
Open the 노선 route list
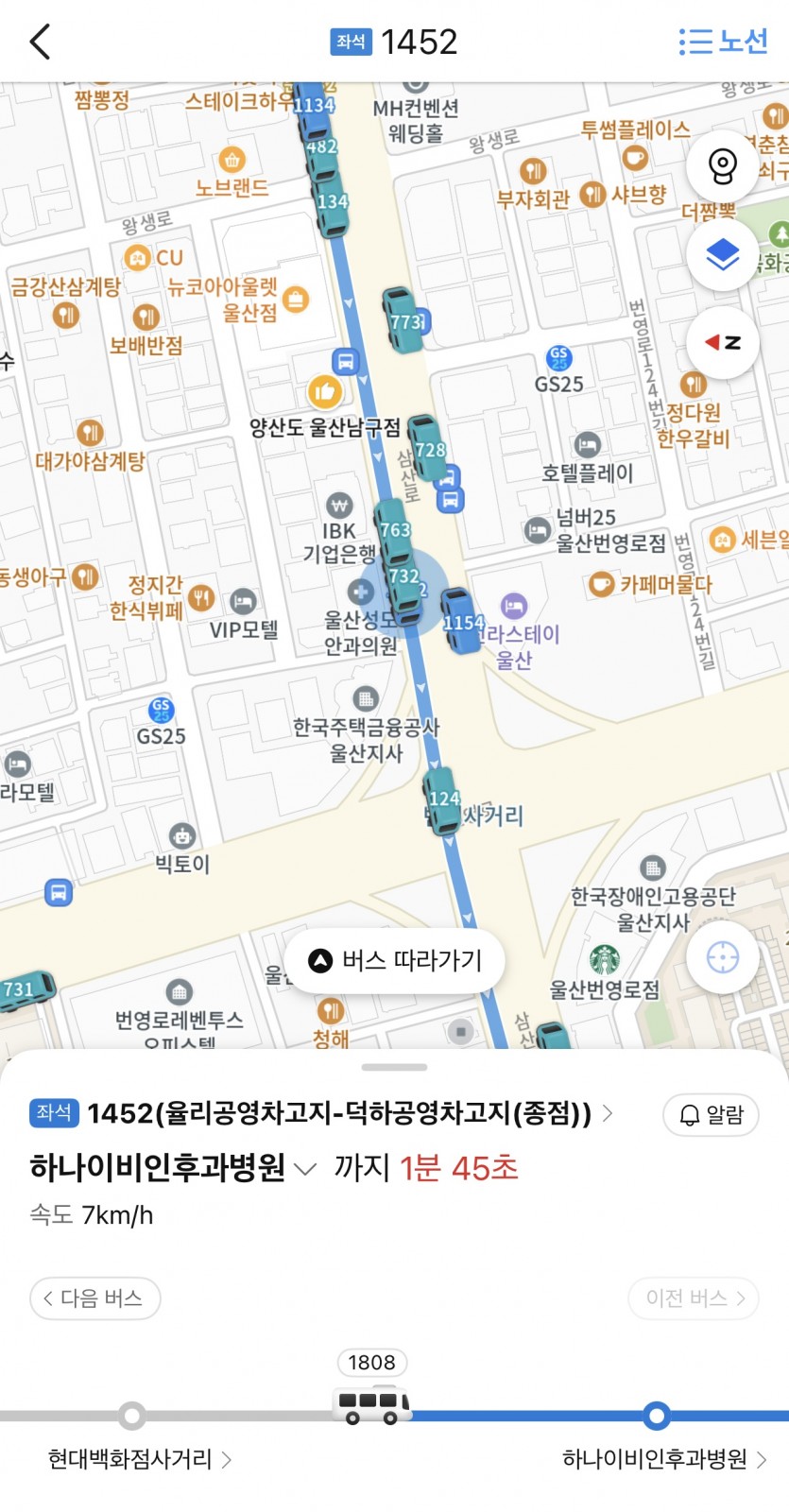(x=724, y=42)
